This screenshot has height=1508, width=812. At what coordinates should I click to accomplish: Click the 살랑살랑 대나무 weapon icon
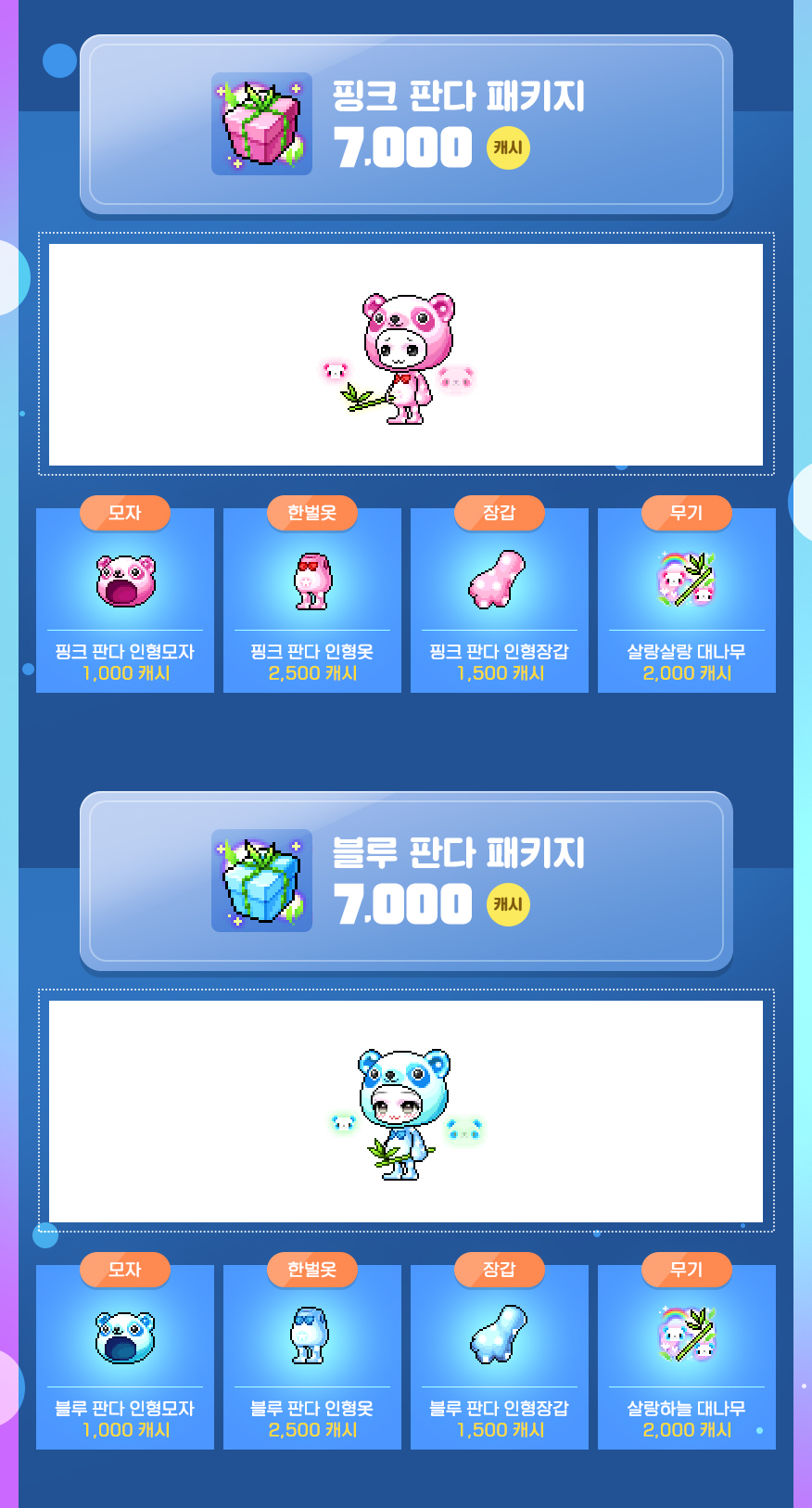[x=686, y=580]
